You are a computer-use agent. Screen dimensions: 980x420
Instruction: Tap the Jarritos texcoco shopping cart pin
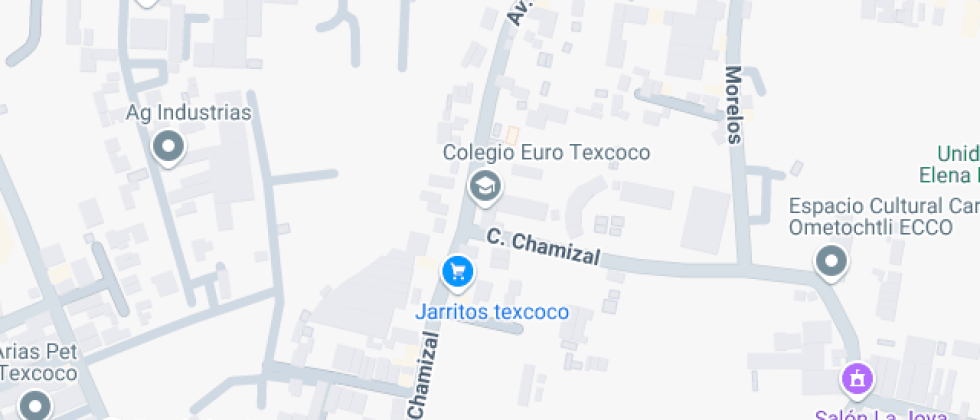click(x=458, y=271)
